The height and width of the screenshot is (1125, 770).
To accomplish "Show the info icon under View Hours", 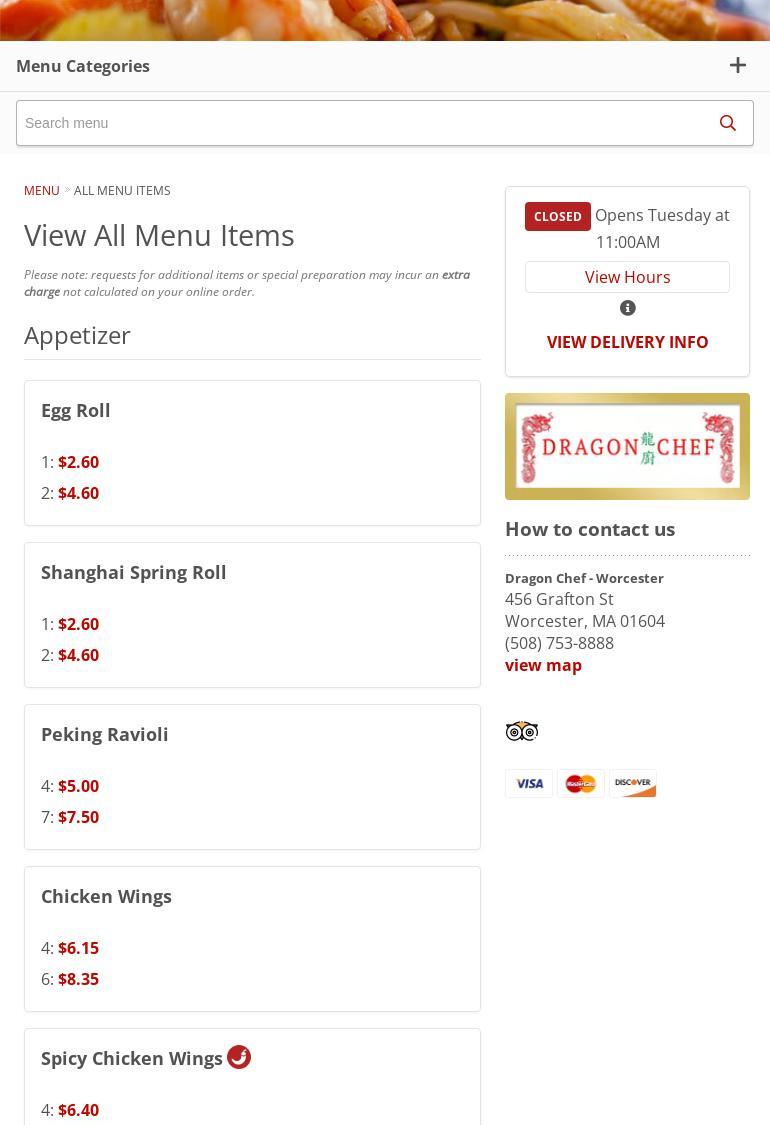I will (627, 308).
